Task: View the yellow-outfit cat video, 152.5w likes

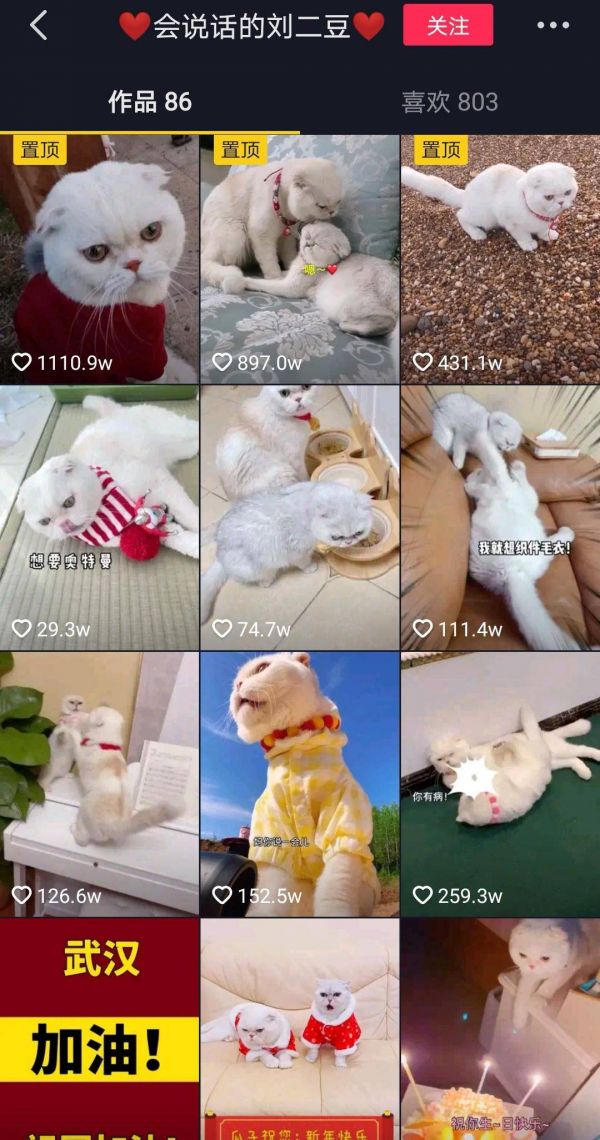Action: point(299,784)
